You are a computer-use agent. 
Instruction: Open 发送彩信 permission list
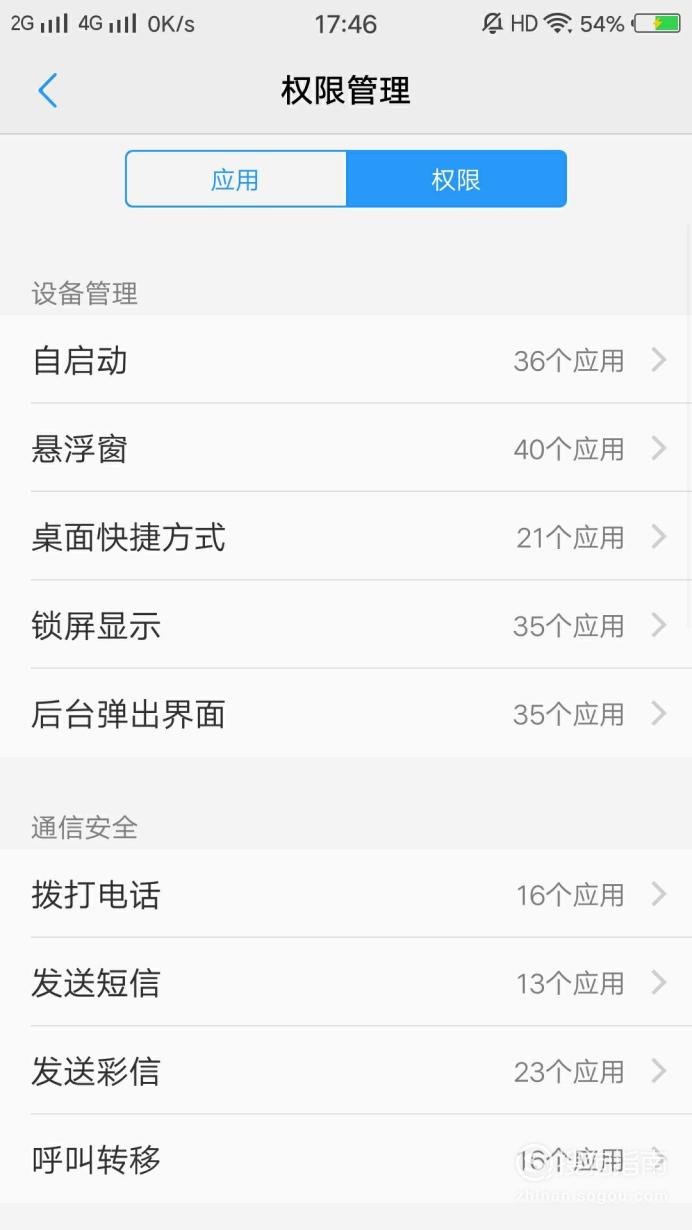point(346,1071)
